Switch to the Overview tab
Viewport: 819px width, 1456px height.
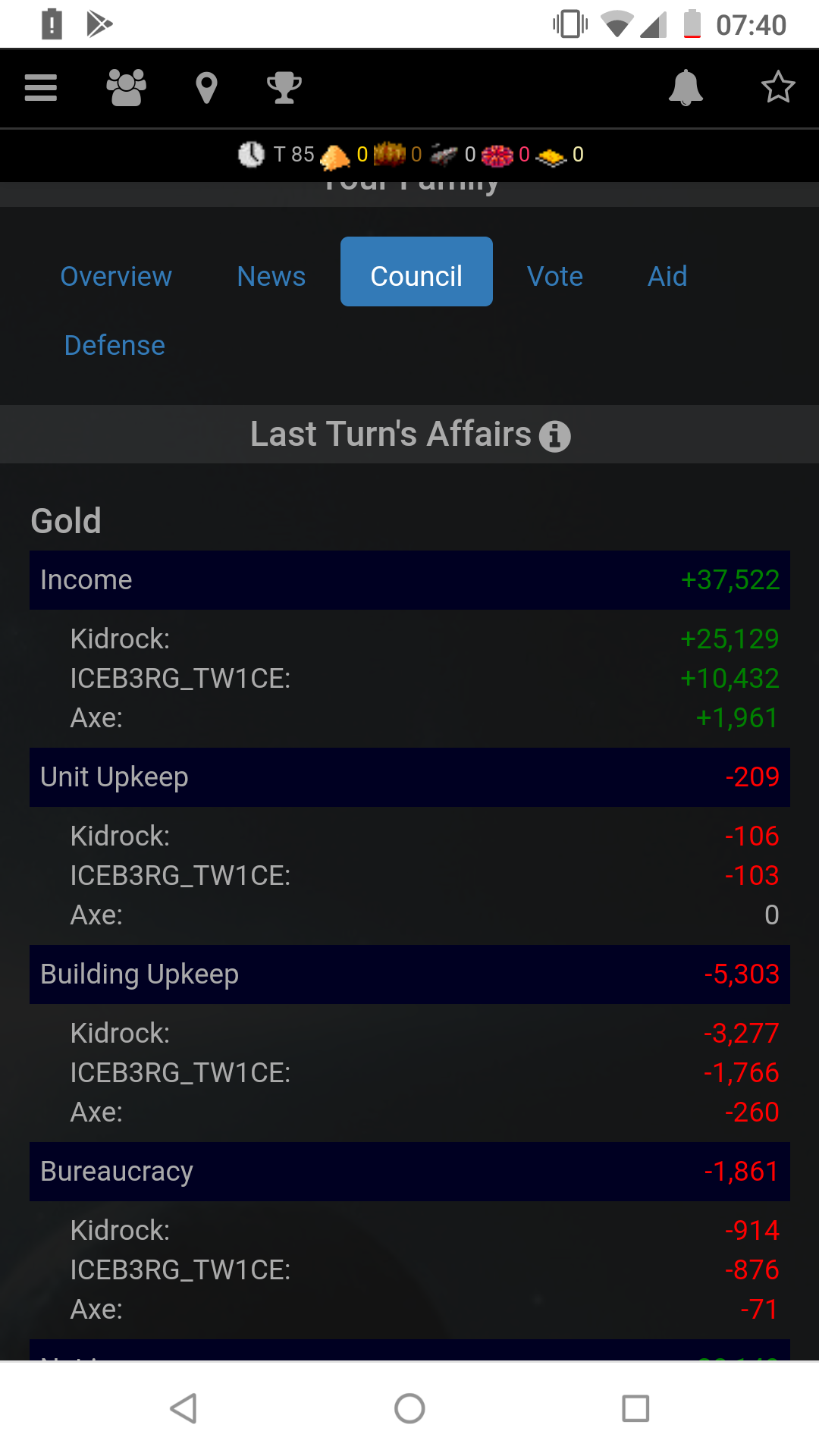[116, 276]
